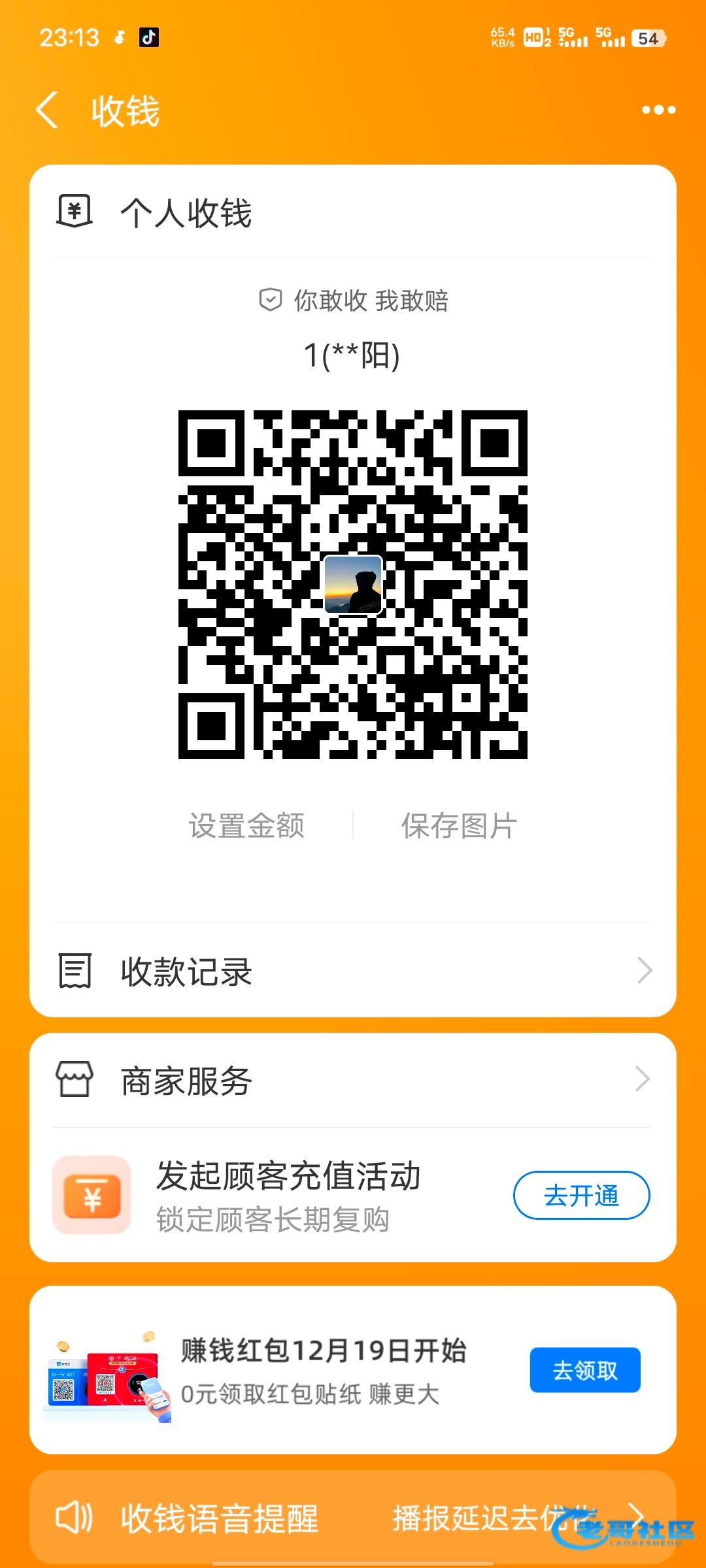
Task: Open the 商家服务 merchant services row
Action: click(353, 1081)
